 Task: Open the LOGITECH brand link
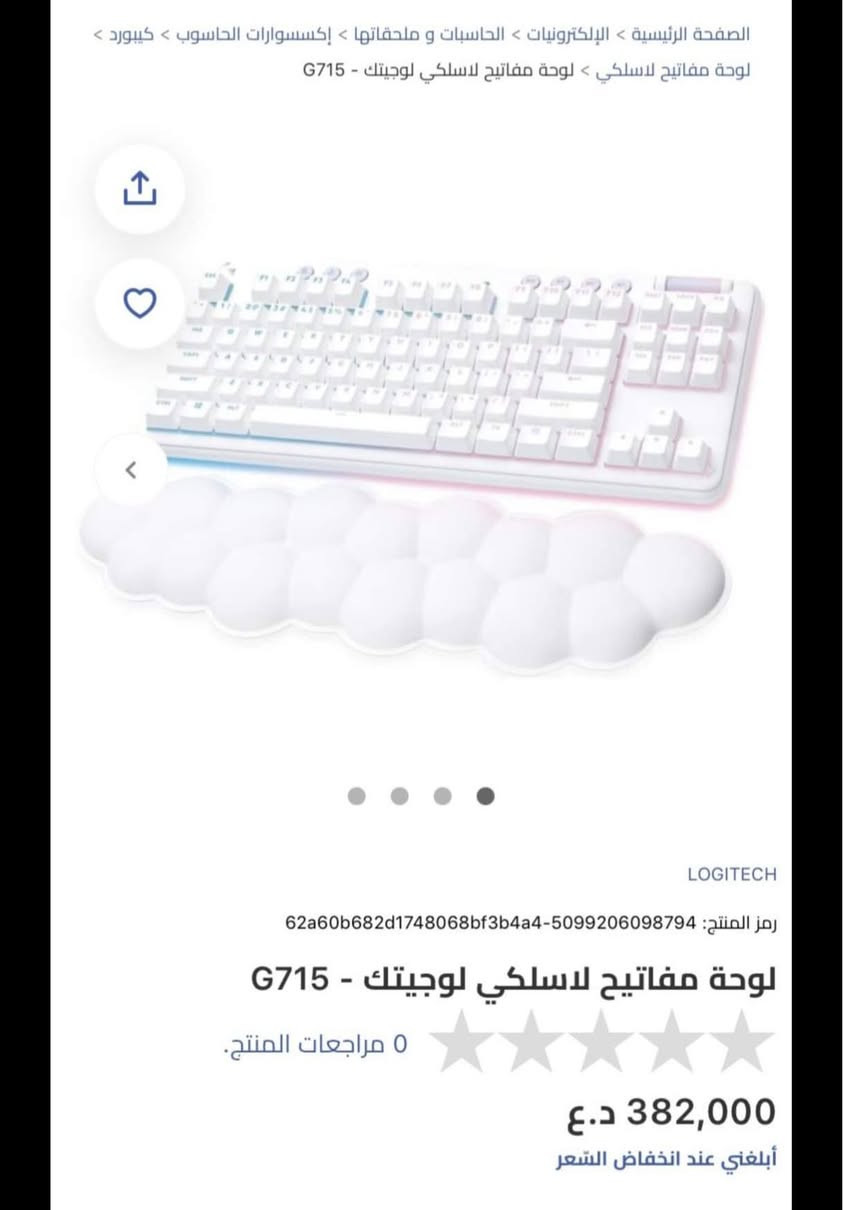click(x=731, y=874)
